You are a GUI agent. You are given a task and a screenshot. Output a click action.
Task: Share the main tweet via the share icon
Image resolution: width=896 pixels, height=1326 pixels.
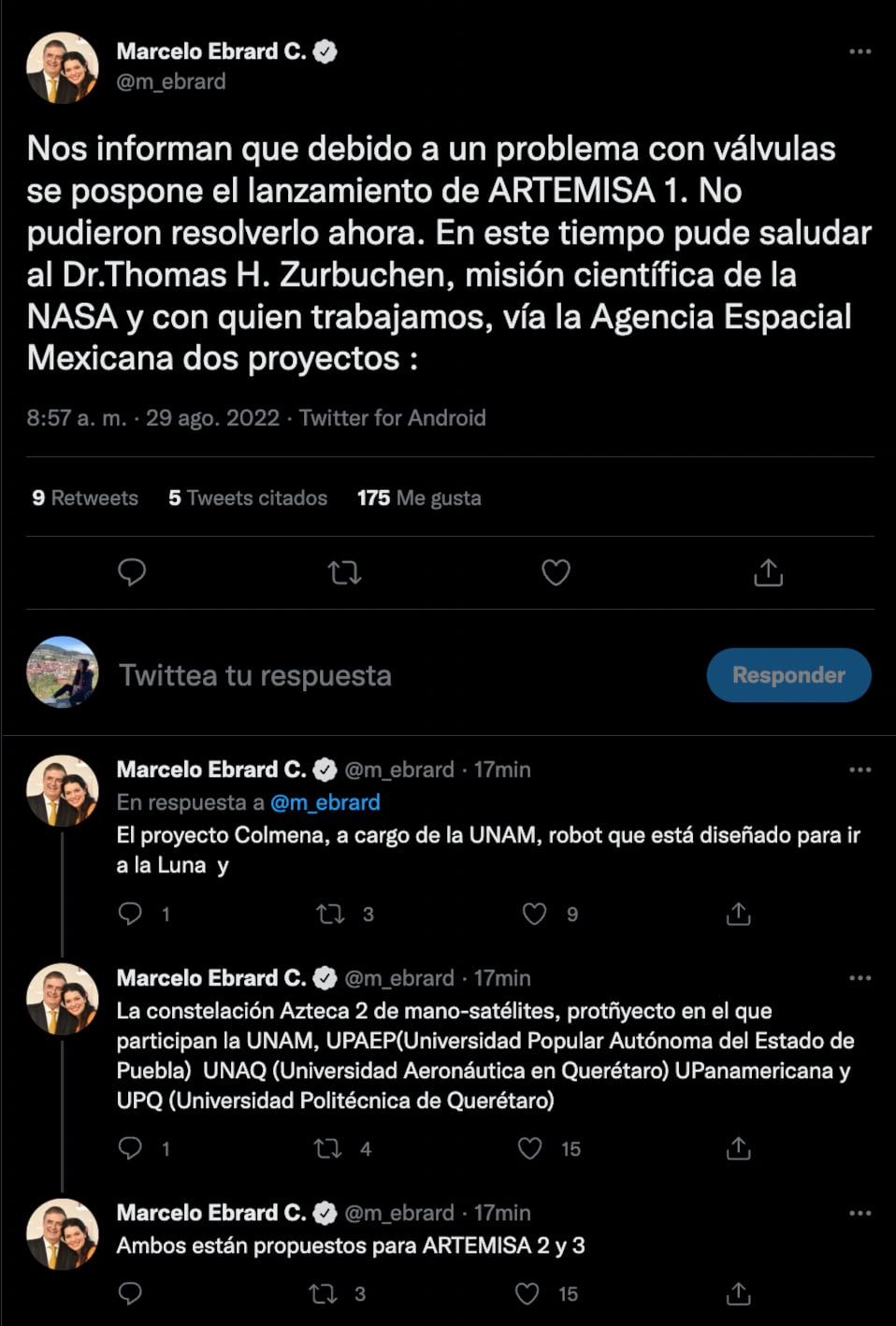click(769, 572)
